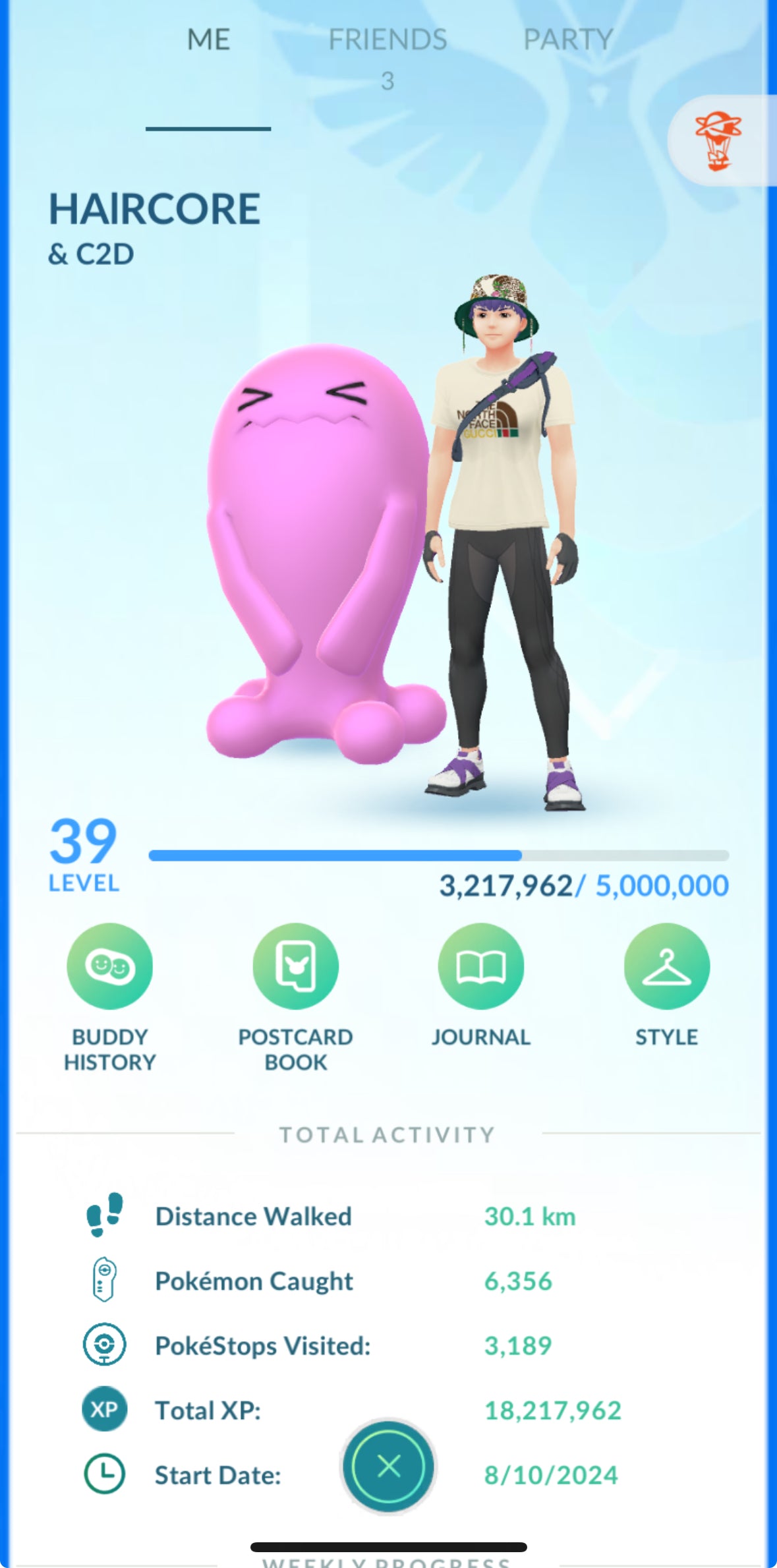Switch to the Party tab
This screenshot has height=1568, width=777.
pos(568,41)
